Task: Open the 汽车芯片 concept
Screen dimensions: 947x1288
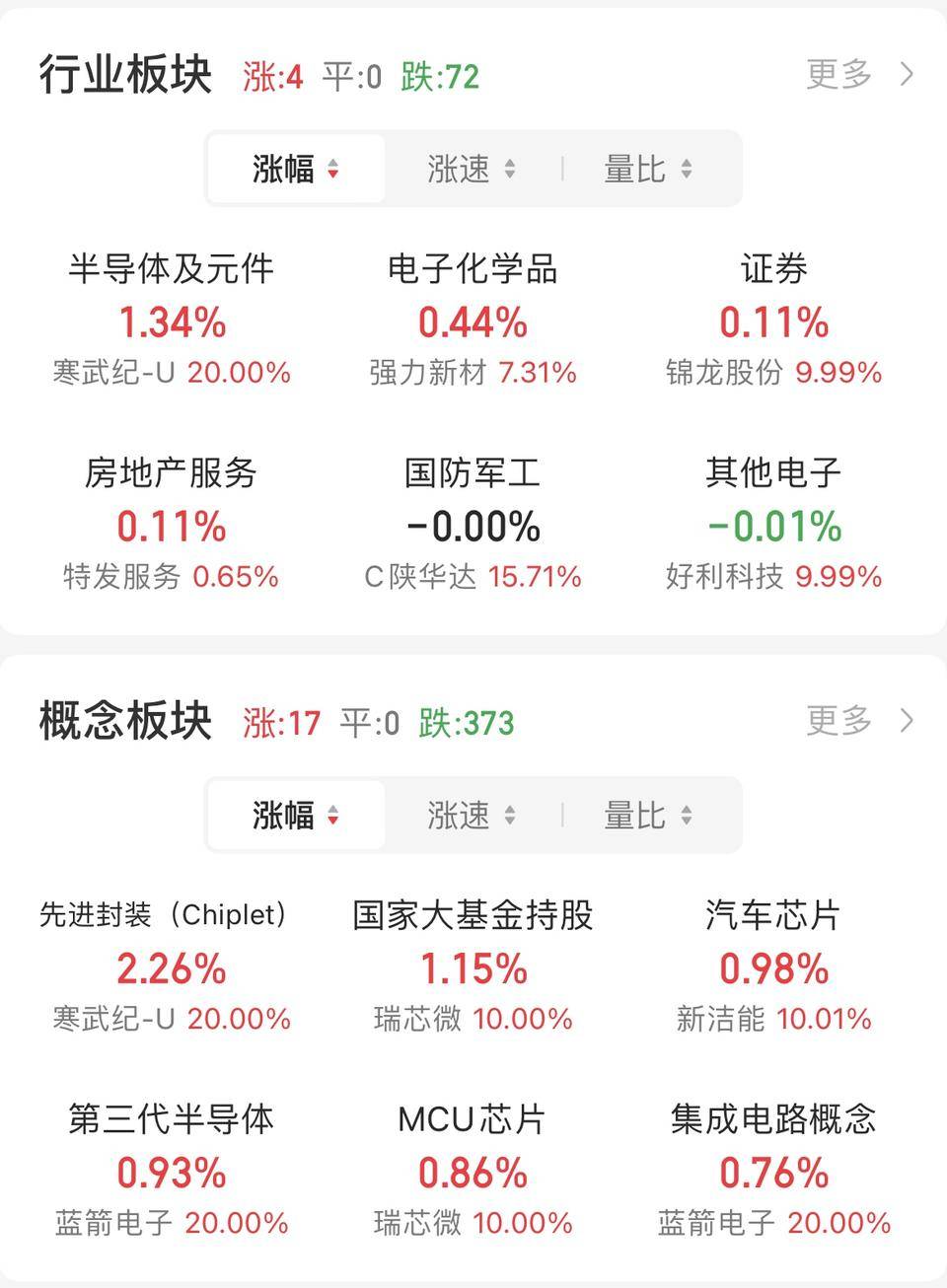Action: (773, 966)
